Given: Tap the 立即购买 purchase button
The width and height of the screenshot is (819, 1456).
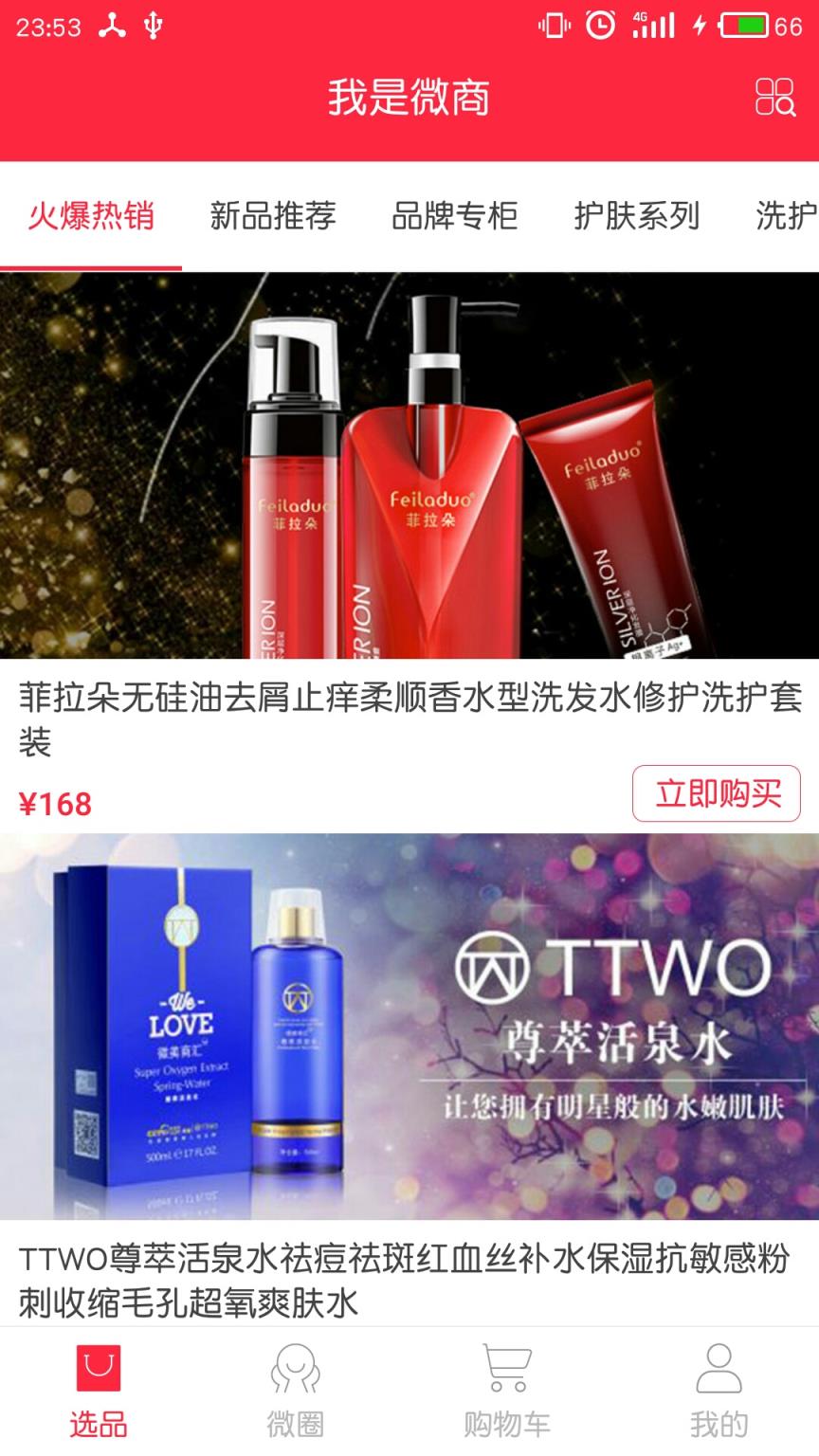Looking at the screenshot, I should point(717,794).
